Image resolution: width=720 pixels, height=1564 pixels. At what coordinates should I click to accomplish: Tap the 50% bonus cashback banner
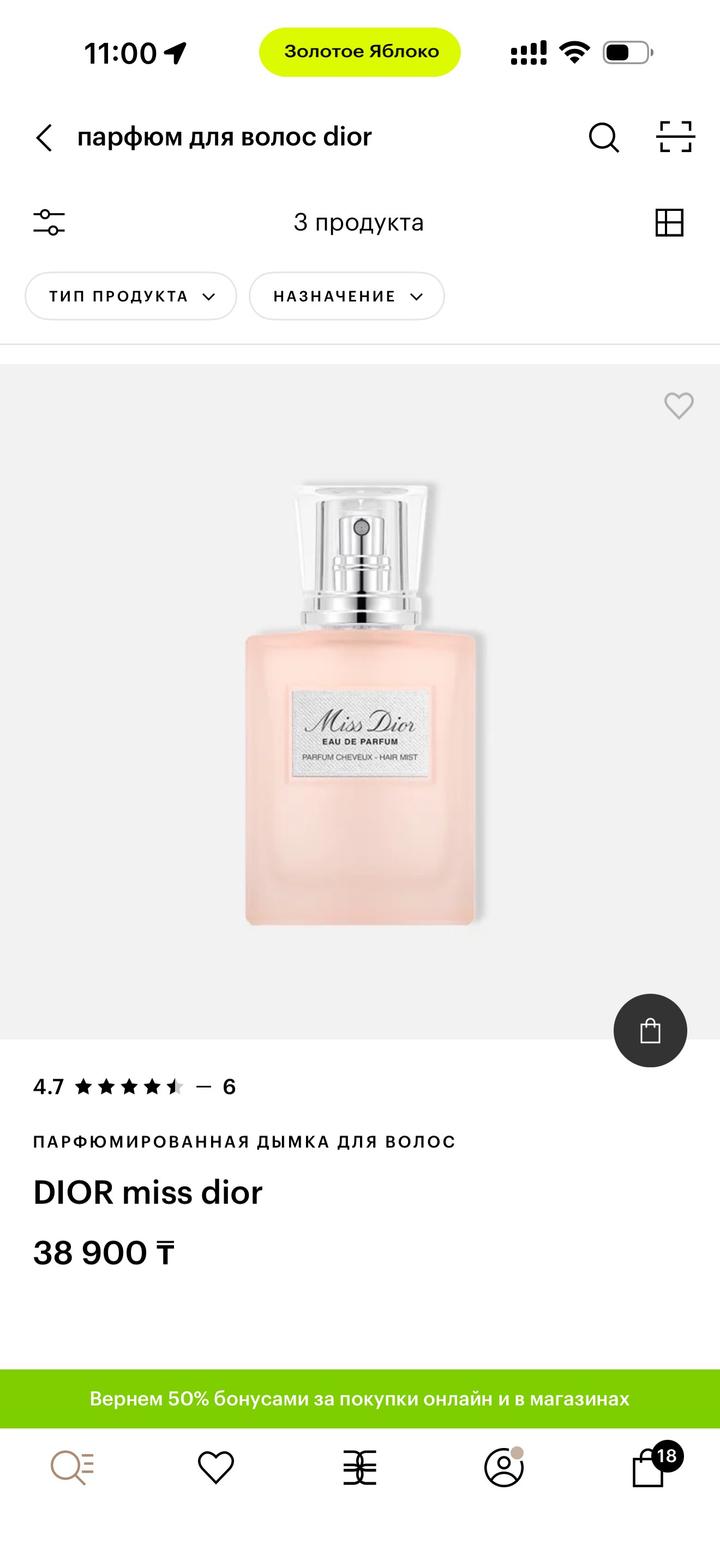coord(360,1398)
